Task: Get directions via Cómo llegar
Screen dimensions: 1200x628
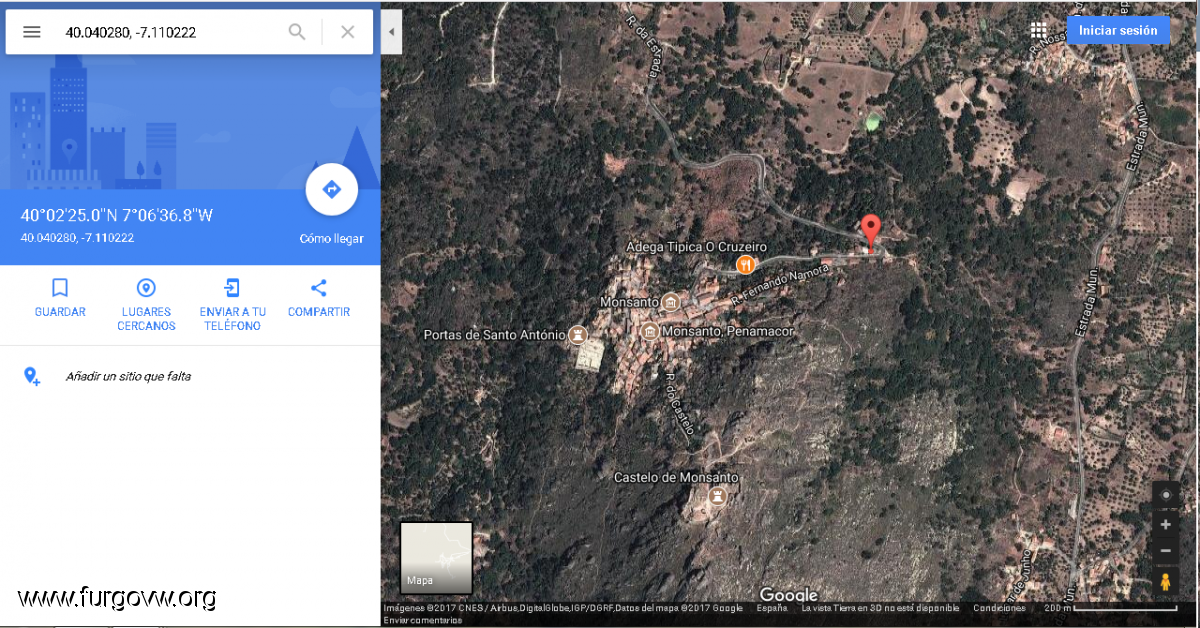Action: (332, 190)
